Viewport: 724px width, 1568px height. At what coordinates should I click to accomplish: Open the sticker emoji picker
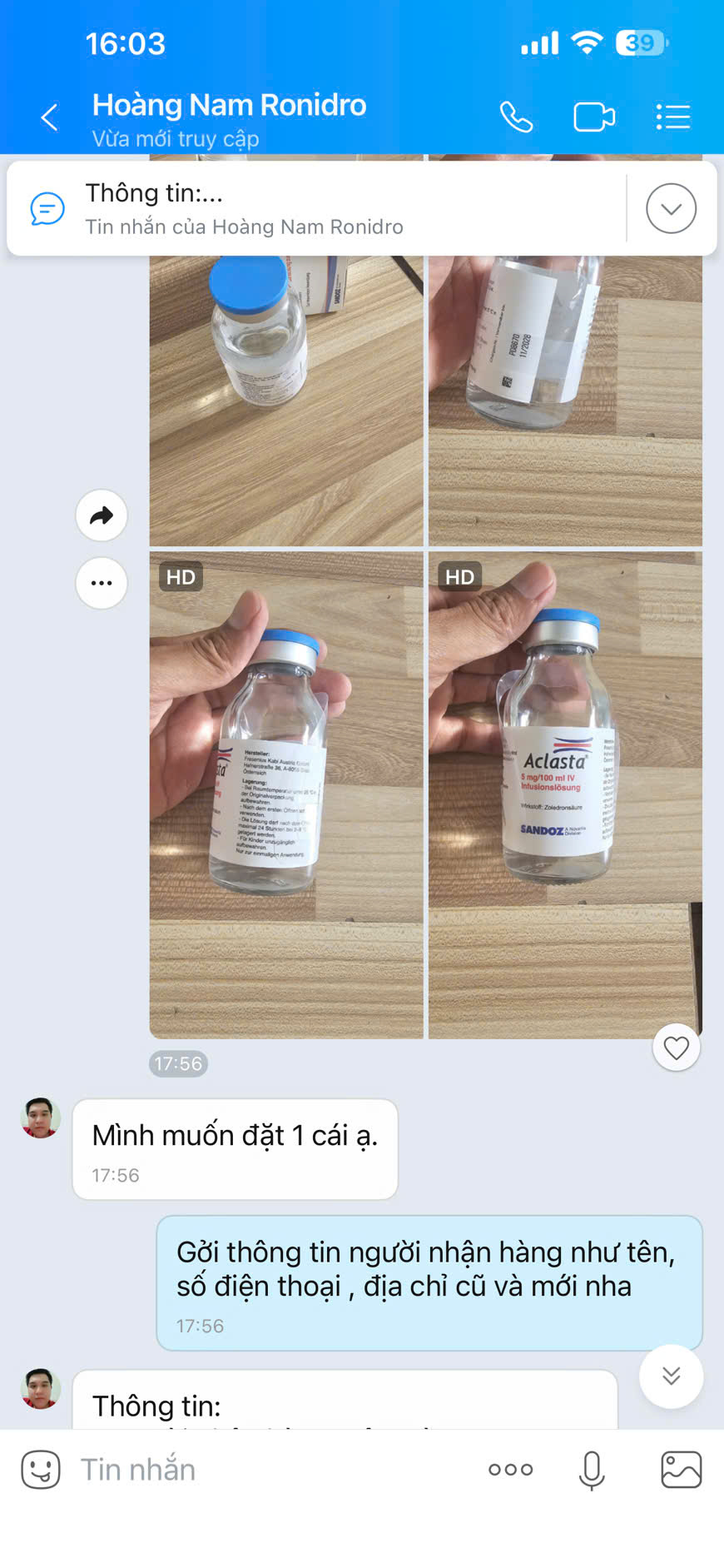(41, 1470)
